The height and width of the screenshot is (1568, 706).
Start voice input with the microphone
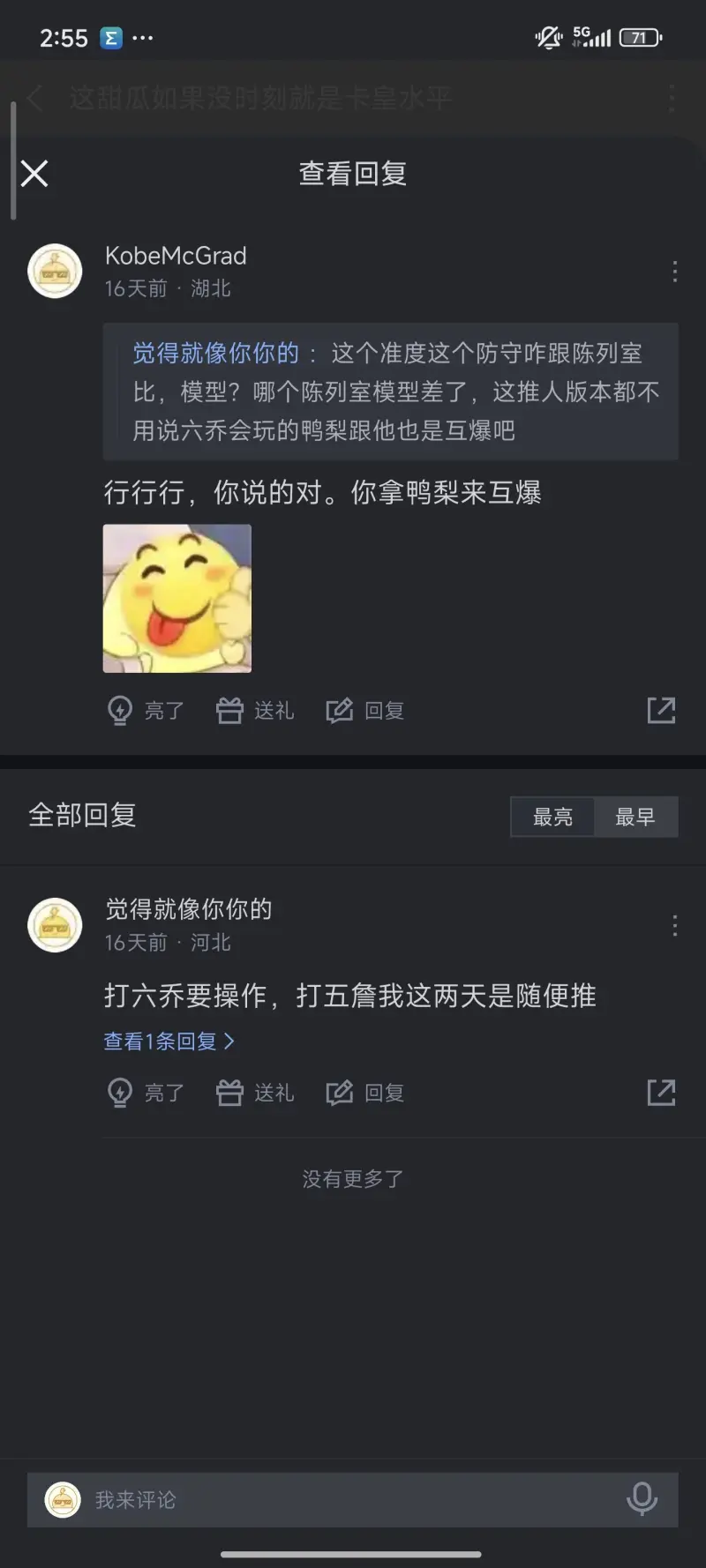642,1499
